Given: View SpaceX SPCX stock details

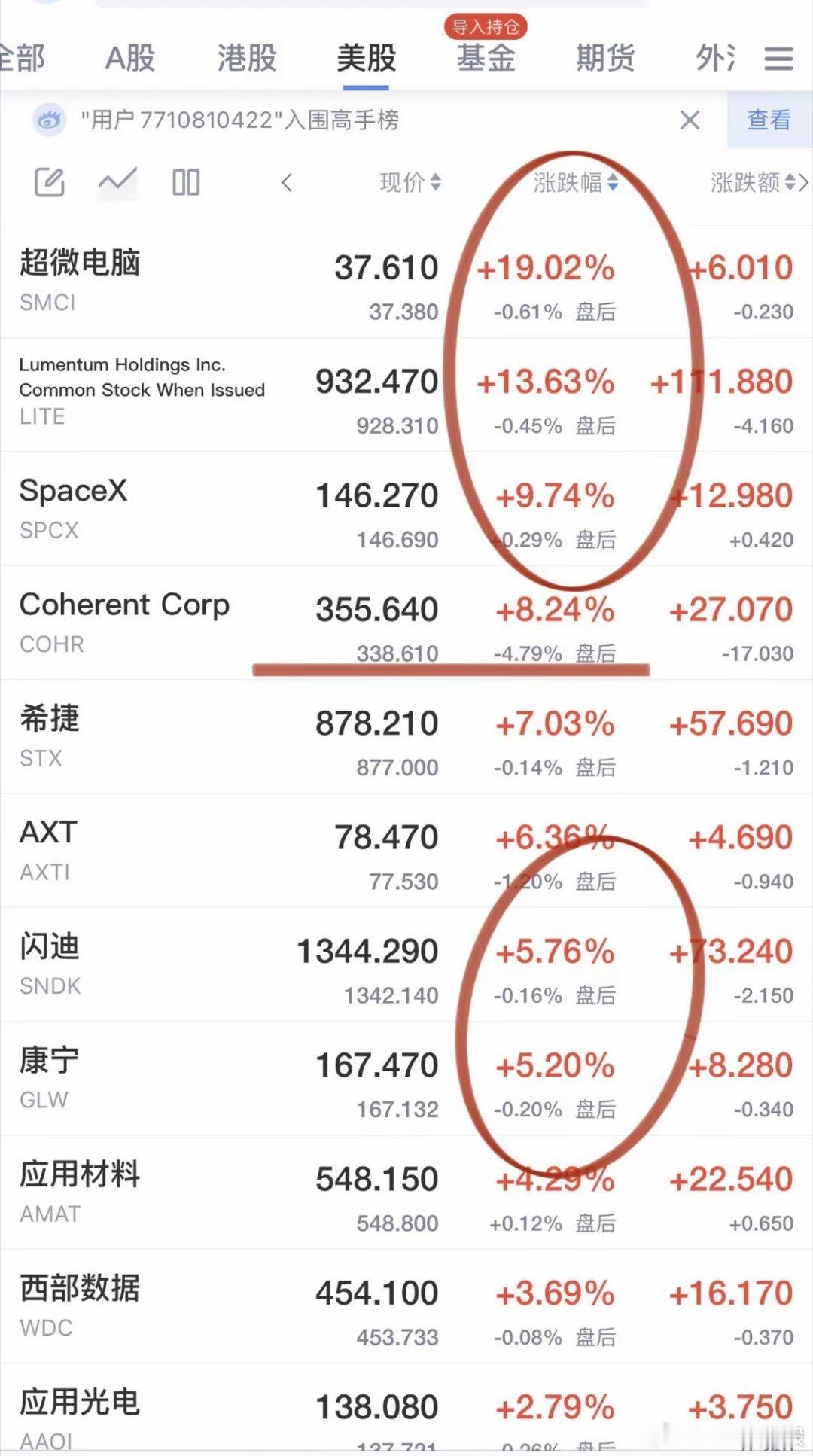Looking at the screenshot, I should (x=406, y=509).
